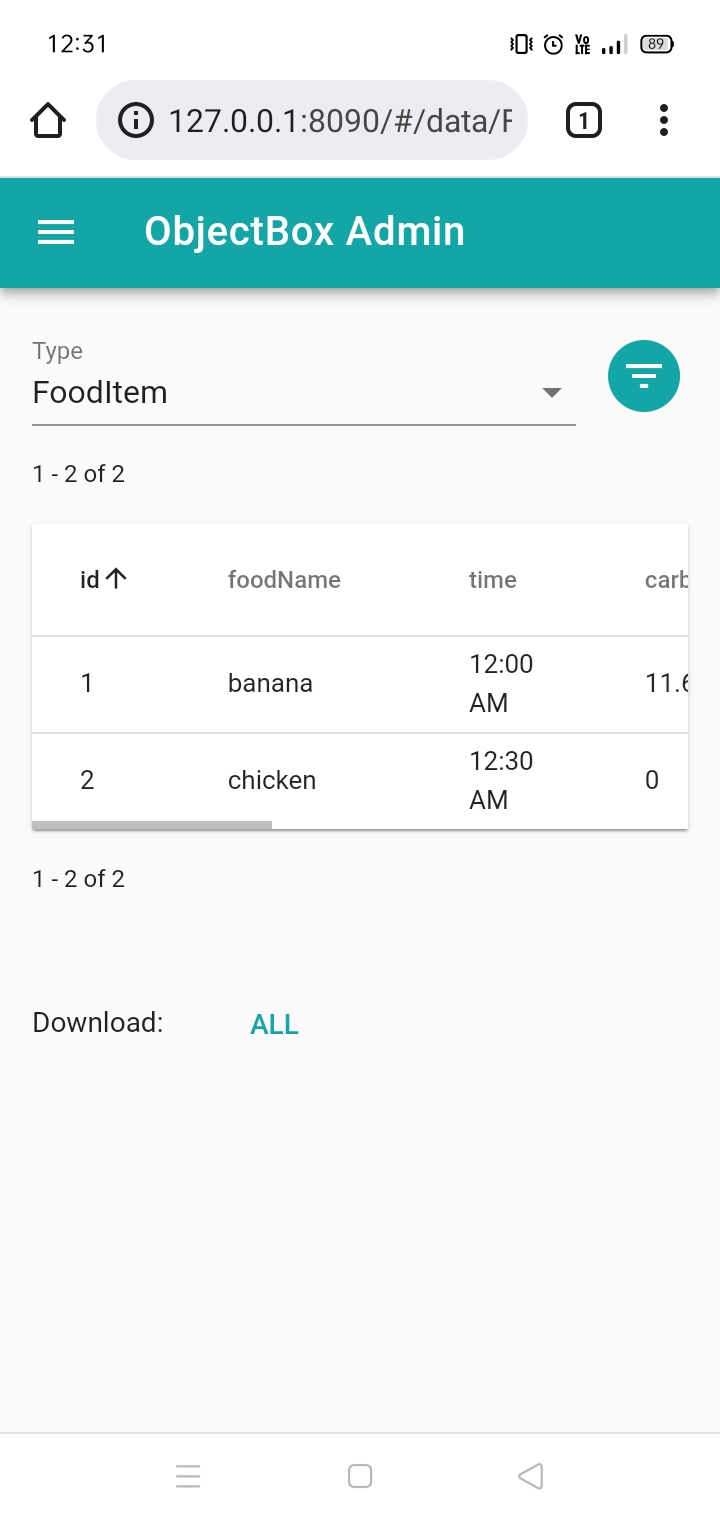Open recent apps from the navigation bar

click(x=188, y=1476)
